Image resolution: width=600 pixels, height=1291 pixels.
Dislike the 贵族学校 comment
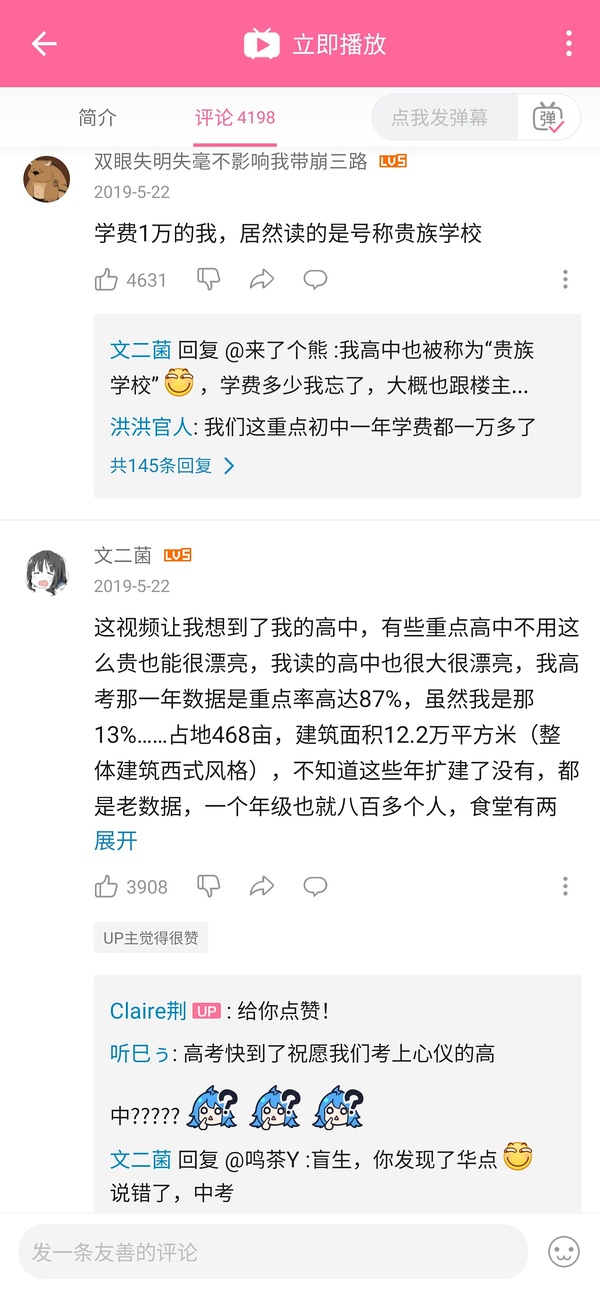pyautogui.click(x=208, y=279)
